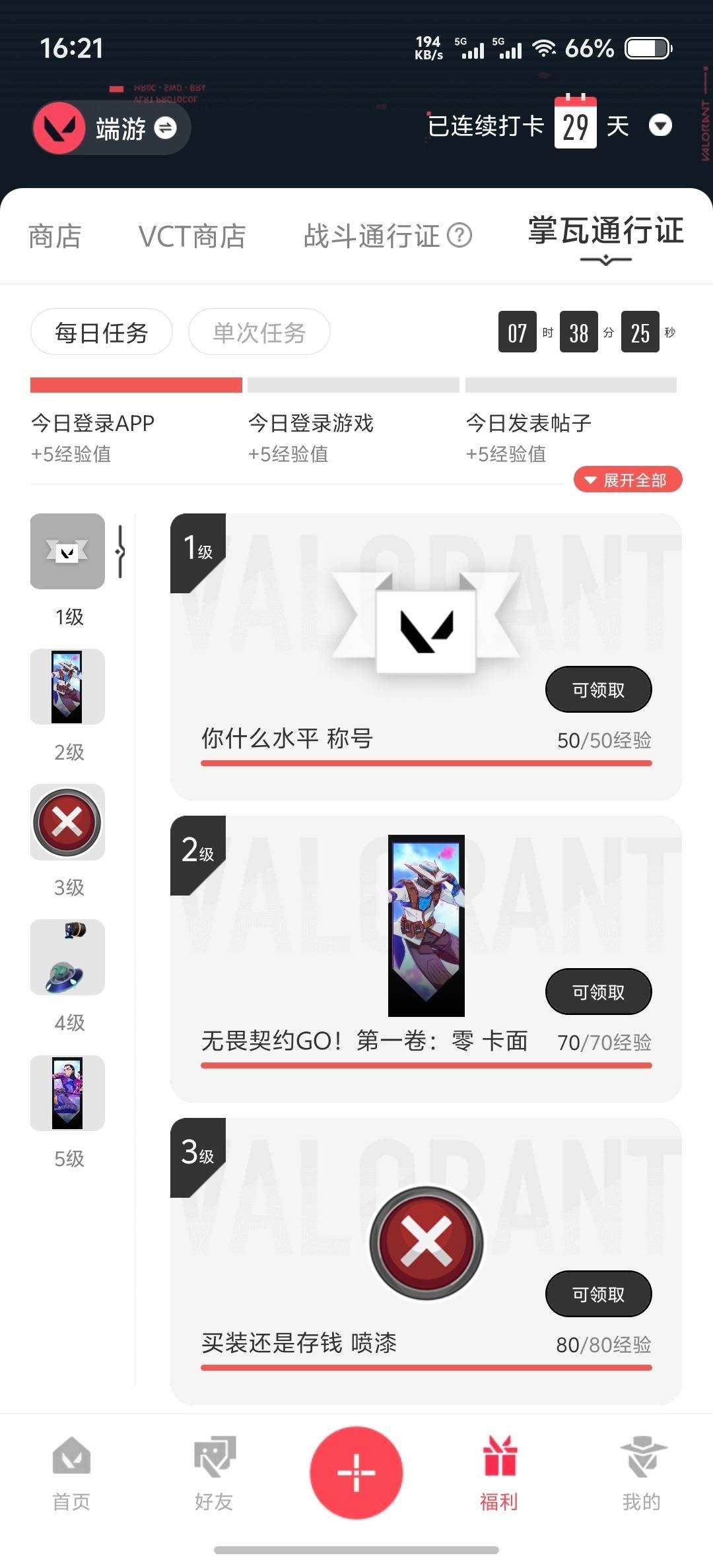The width and height of the screenshot is (713, 1568).
Task: Jump to level 5 reward in the sidebar
Action: click(x=67, y=1094)
